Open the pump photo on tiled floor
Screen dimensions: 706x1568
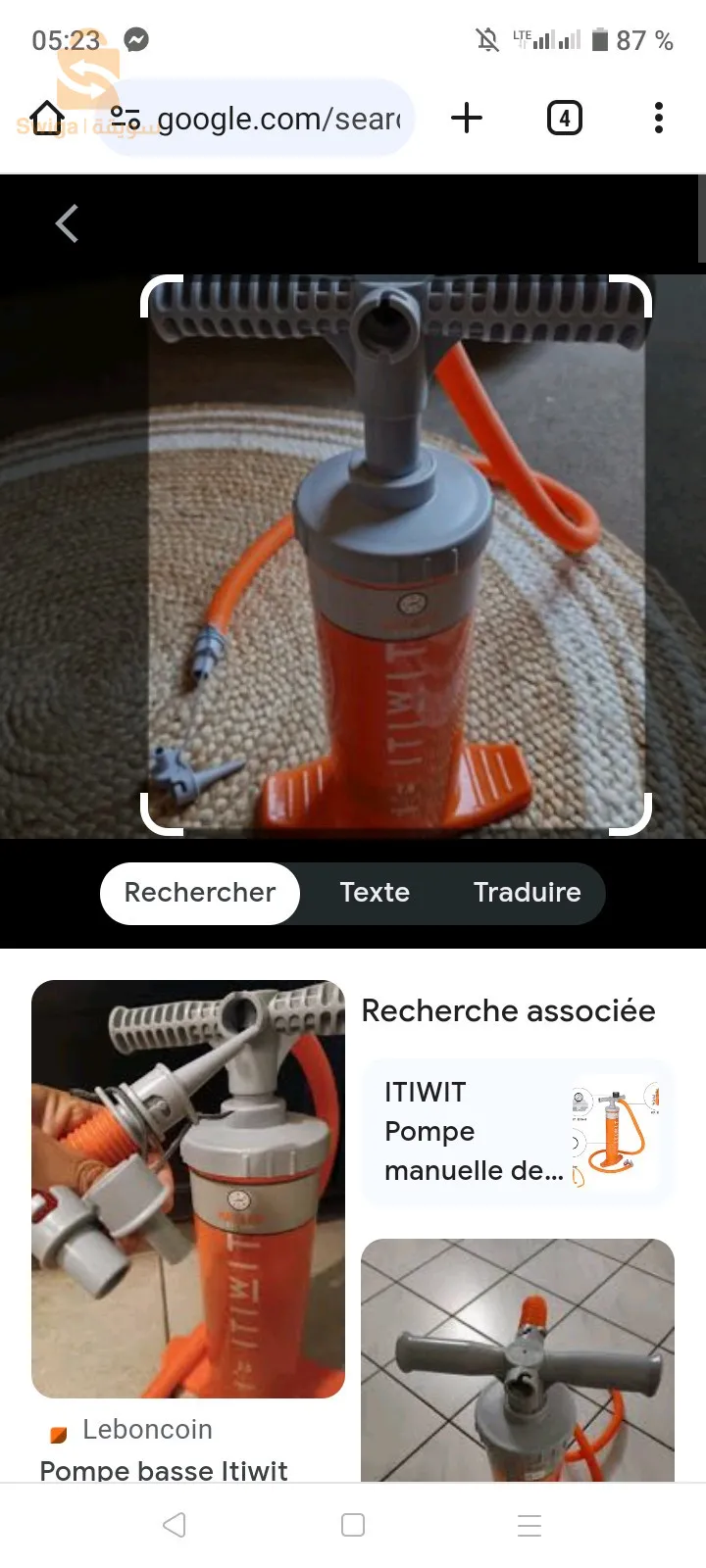click(x=518, y=1362)
